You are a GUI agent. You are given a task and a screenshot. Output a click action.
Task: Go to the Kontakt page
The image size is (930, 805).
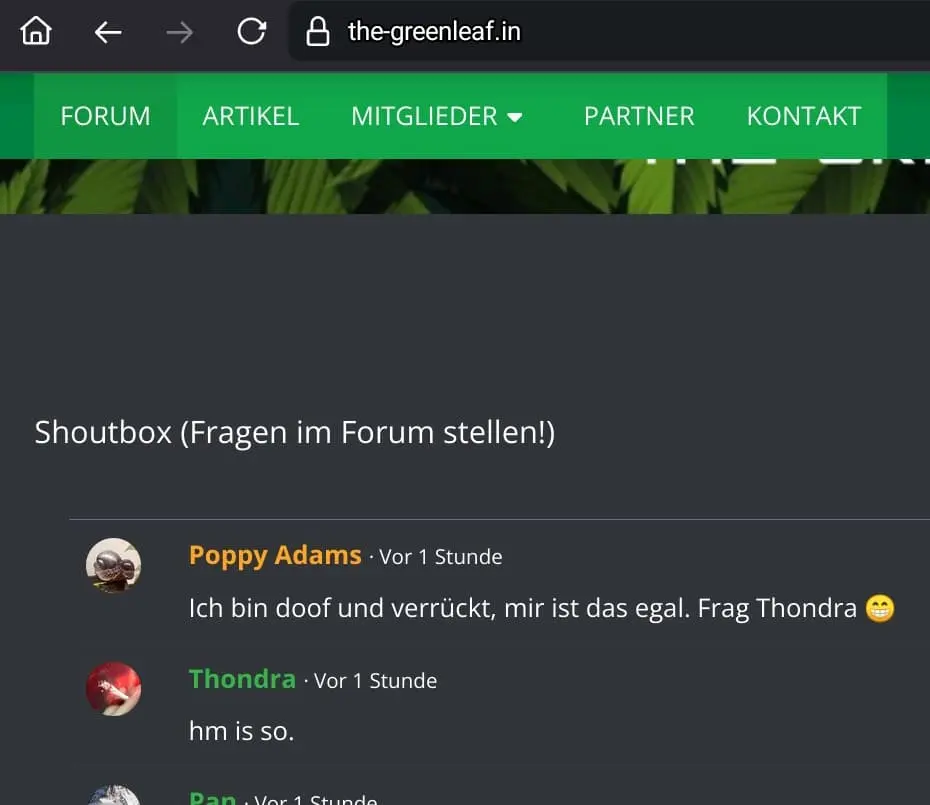(x=803, y=116)
